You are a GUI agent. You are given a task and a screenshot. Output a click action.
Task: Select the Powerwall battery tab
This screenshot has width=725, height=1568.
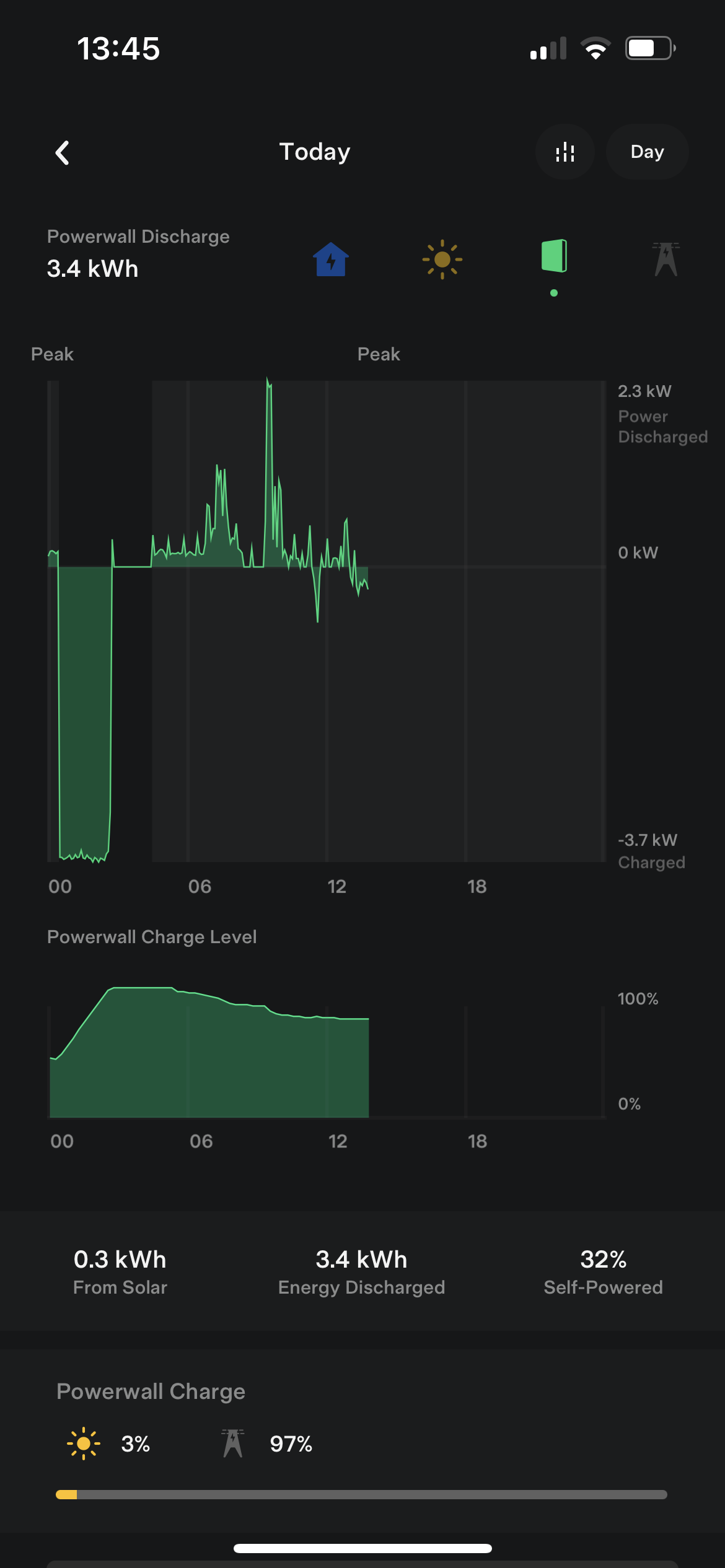(554, 256)
